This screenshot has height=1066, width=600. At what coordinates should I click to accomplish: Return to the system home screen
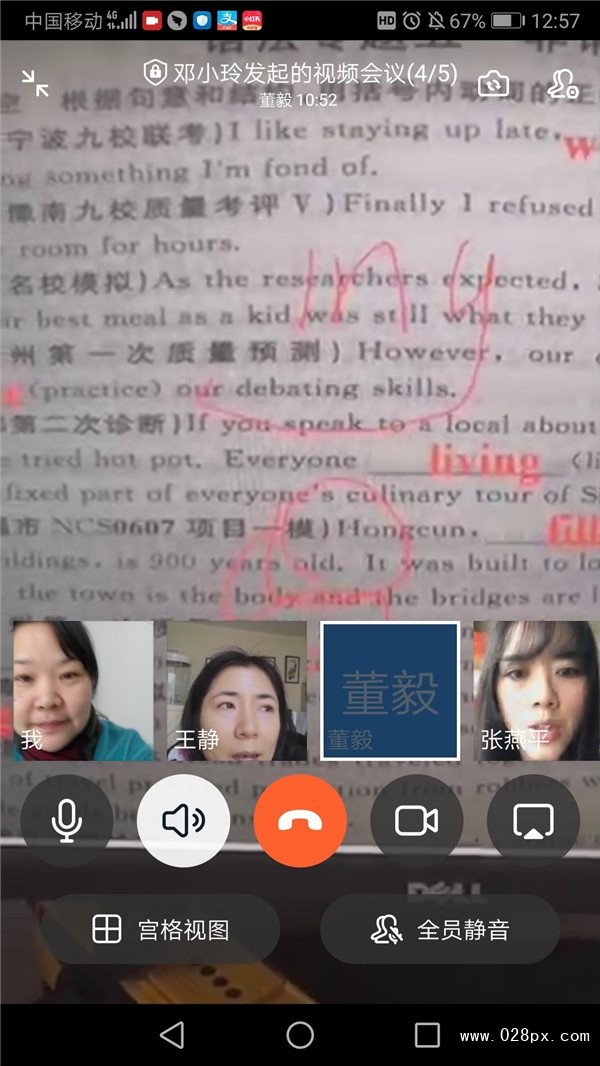click(300, 1034)
